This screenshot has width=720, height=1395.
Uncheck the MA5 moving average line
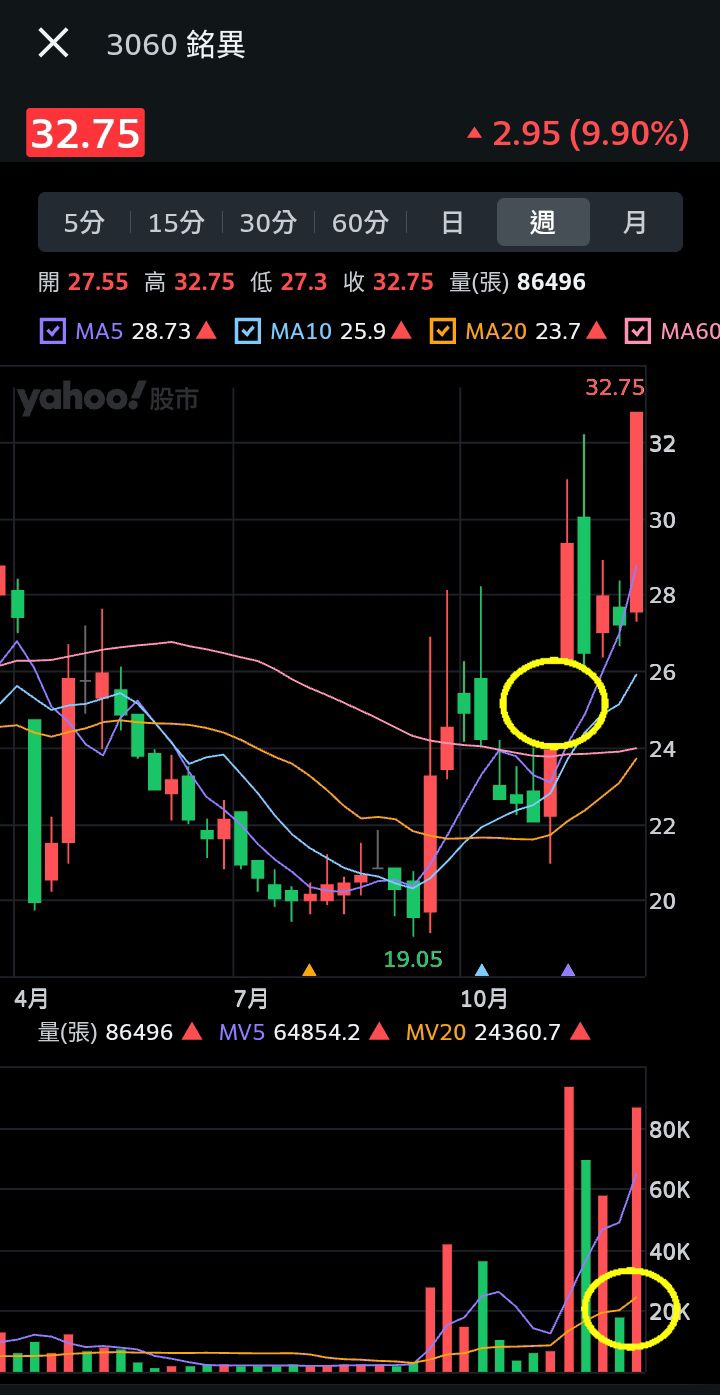point(52,331)
